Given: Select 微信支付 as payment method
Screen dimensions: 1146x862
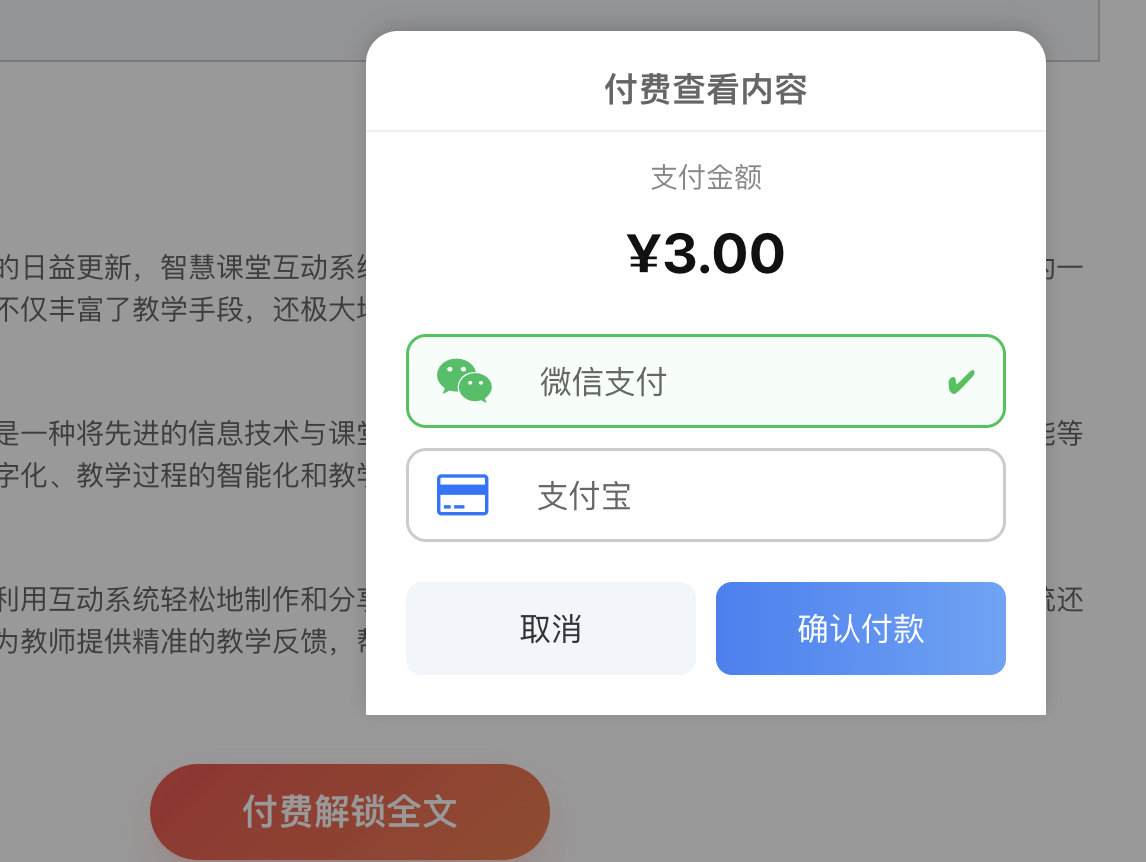Looking at the screenshot, I should coord(705,382).
